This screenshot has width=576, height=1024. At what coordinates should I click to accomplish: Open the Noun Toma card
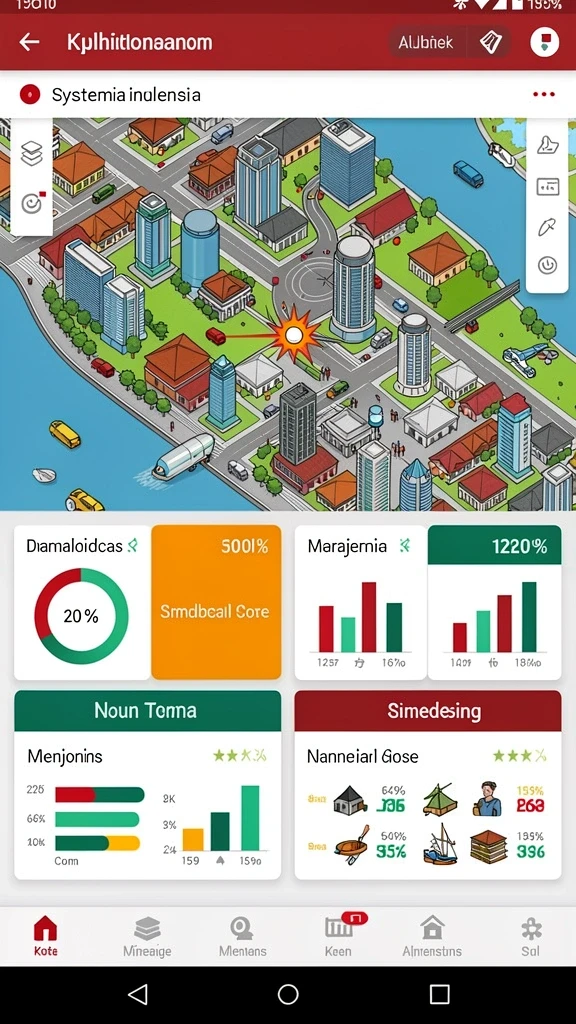148,785
